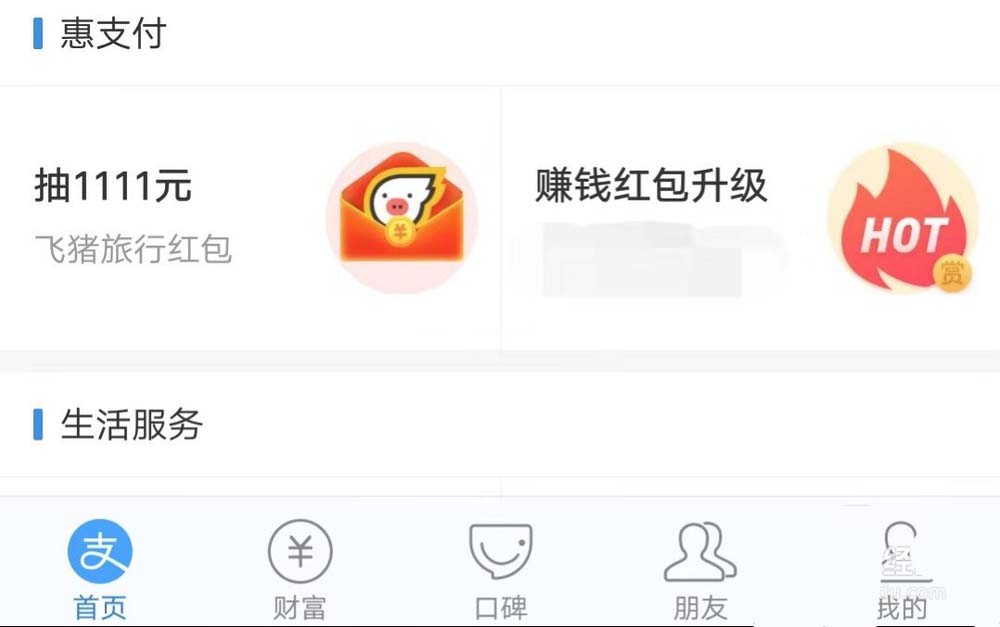Select the 我的 tab
The image size is (1000, 627).
coord(900,565)
